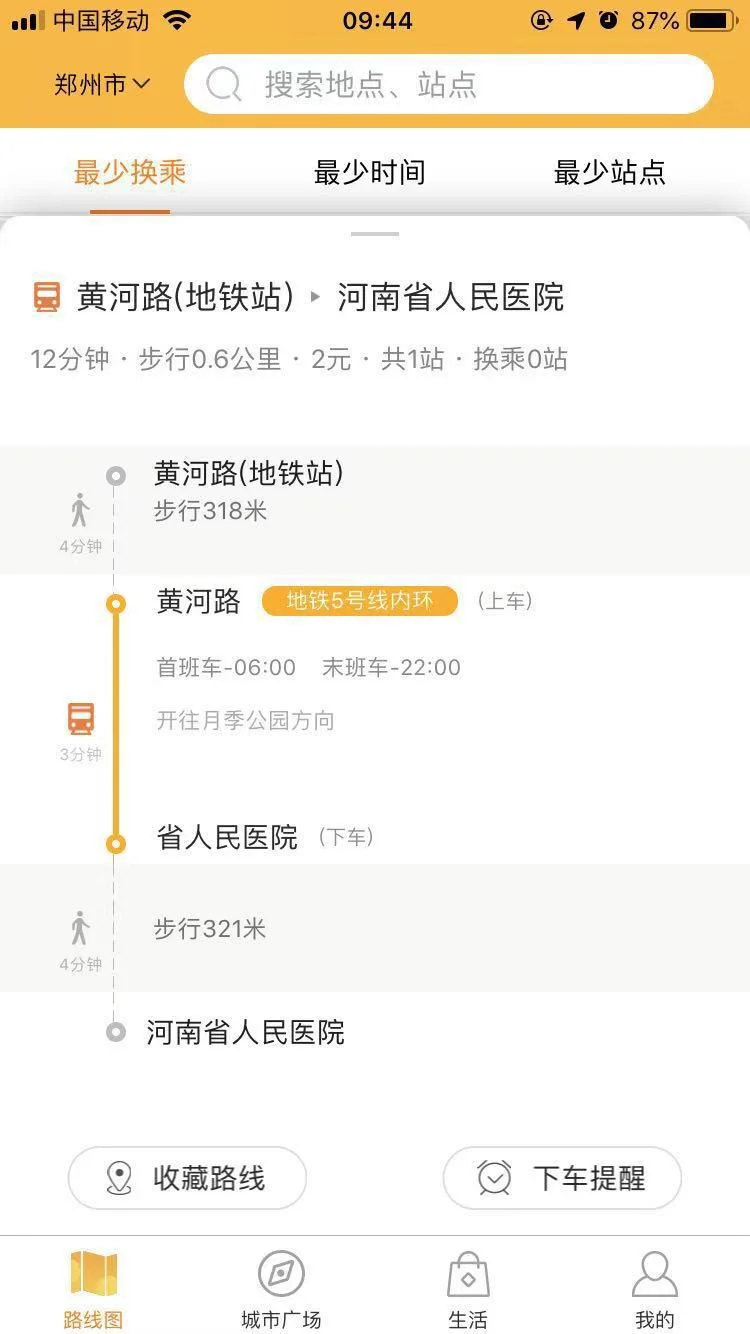Image resolution: width=750 pixels, height=1334 pixels.
Task: Tap the subway icon beside the route timeline
Action: click(80, 718)
